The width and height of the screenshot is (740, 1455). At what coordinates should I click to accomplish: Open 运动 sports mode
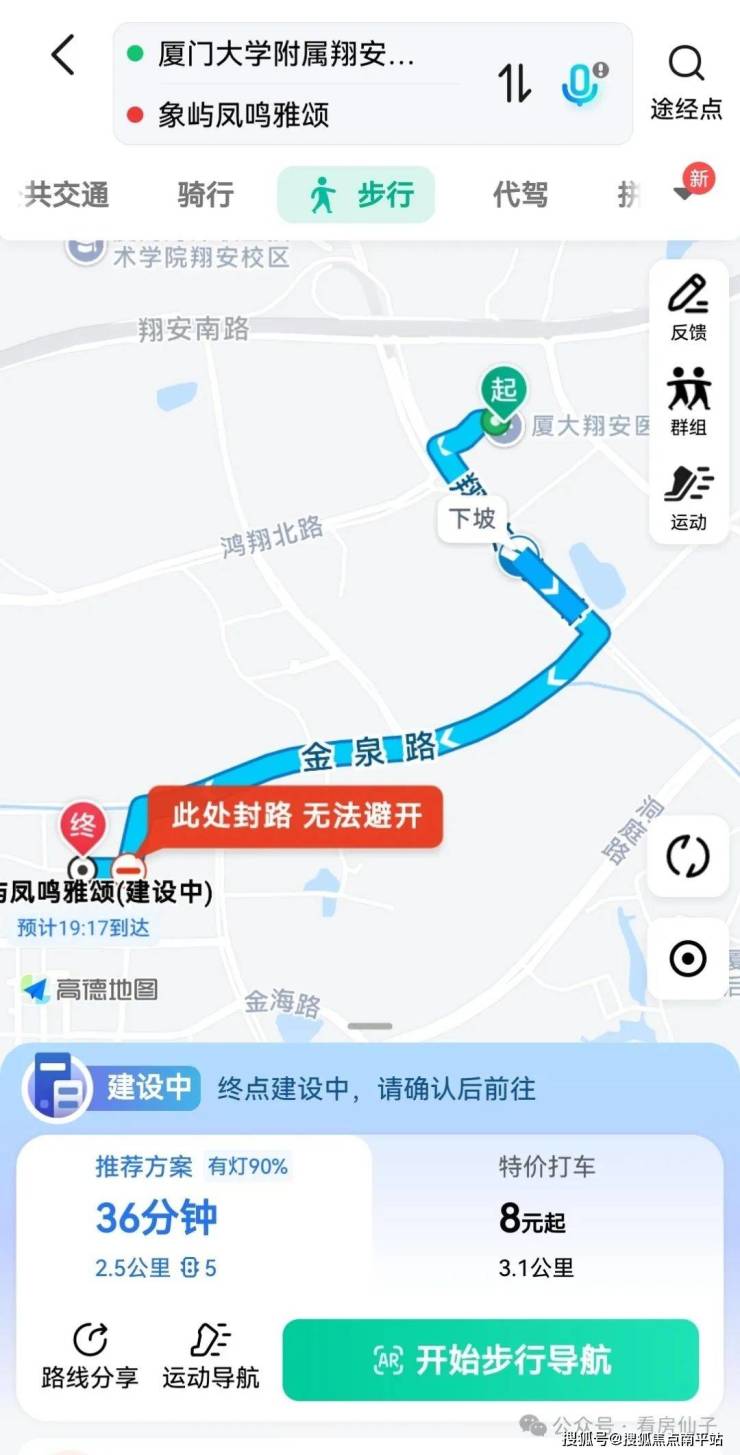(x=688, y=496)
